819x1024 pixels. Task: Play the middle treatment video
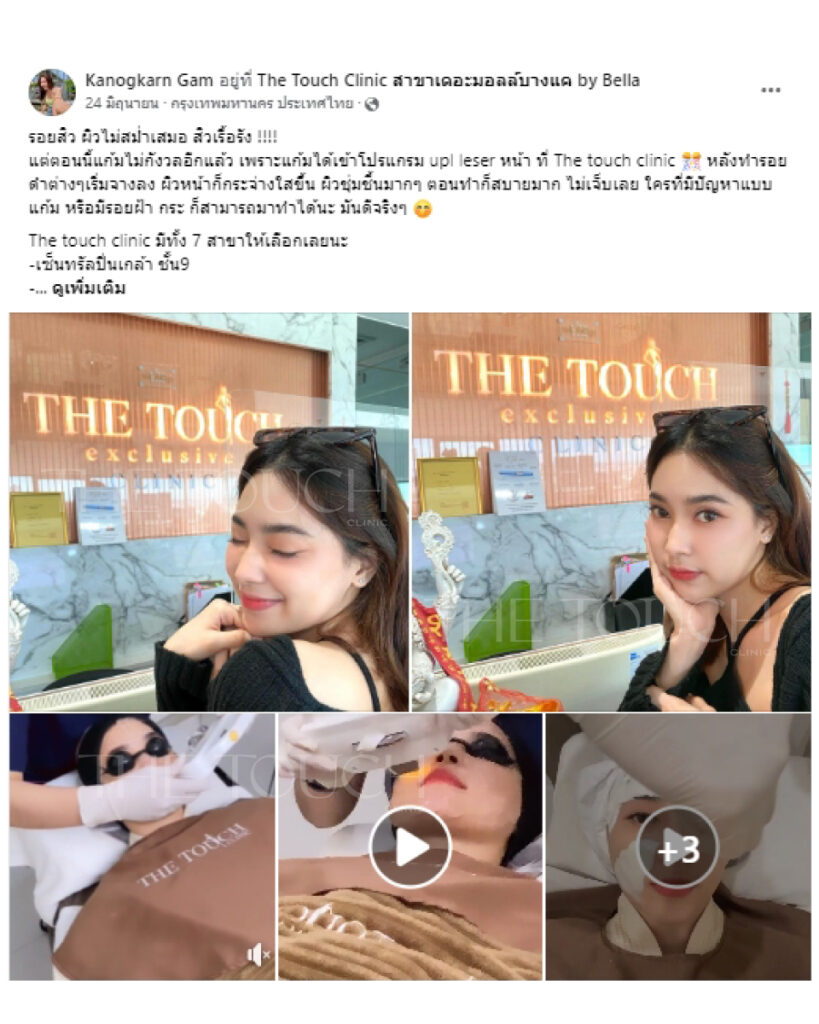point(410,846)
